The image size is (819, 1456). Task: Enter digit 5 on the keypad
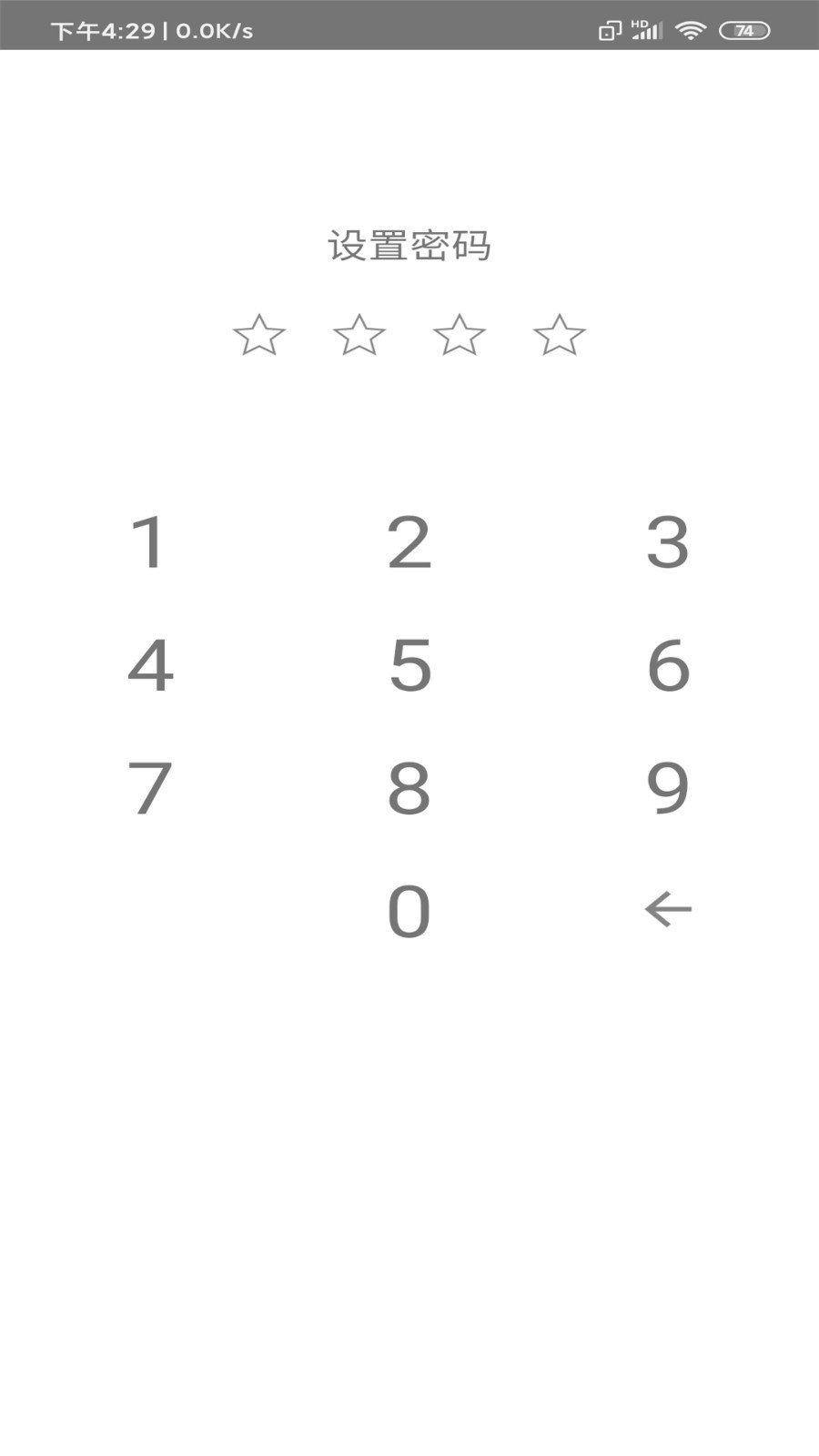click(x=409, y=665)
